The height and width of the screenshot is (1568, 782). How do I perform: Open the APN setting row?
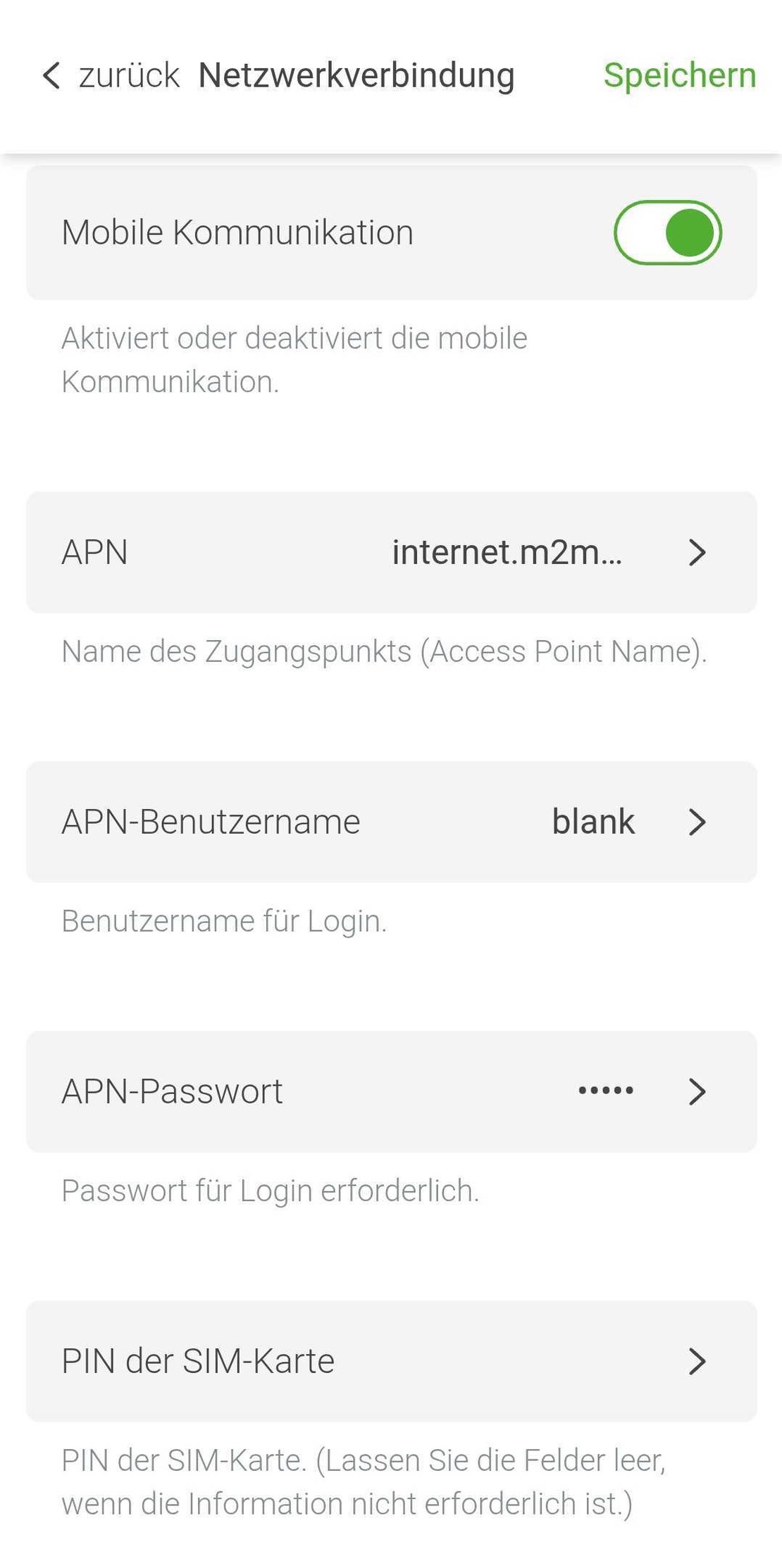pos(391,553)
